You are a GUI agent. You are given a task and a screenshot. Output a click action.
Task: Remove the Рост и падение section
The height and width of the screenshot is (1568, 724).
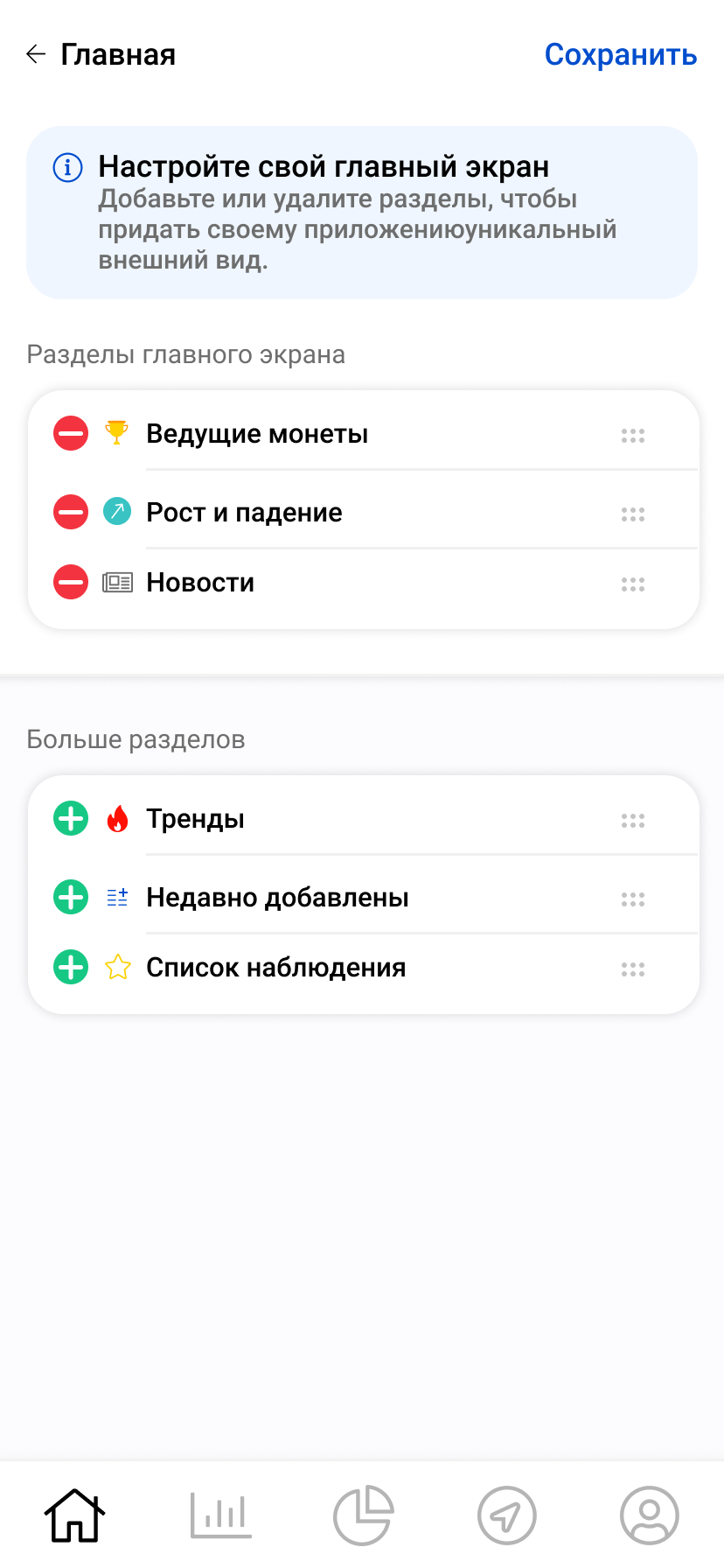[71, 512]
